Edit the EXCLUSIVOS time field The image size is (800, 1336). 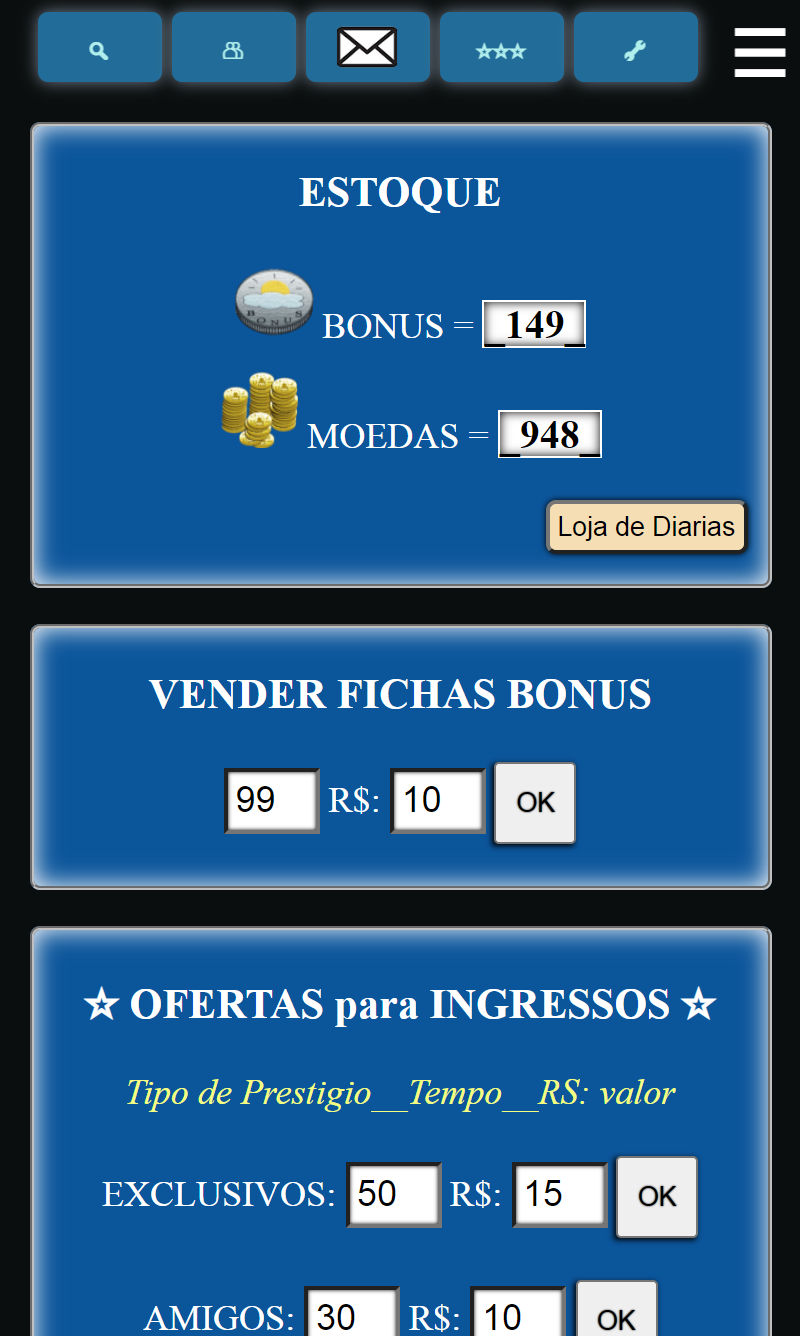(x=393, y=1194)
